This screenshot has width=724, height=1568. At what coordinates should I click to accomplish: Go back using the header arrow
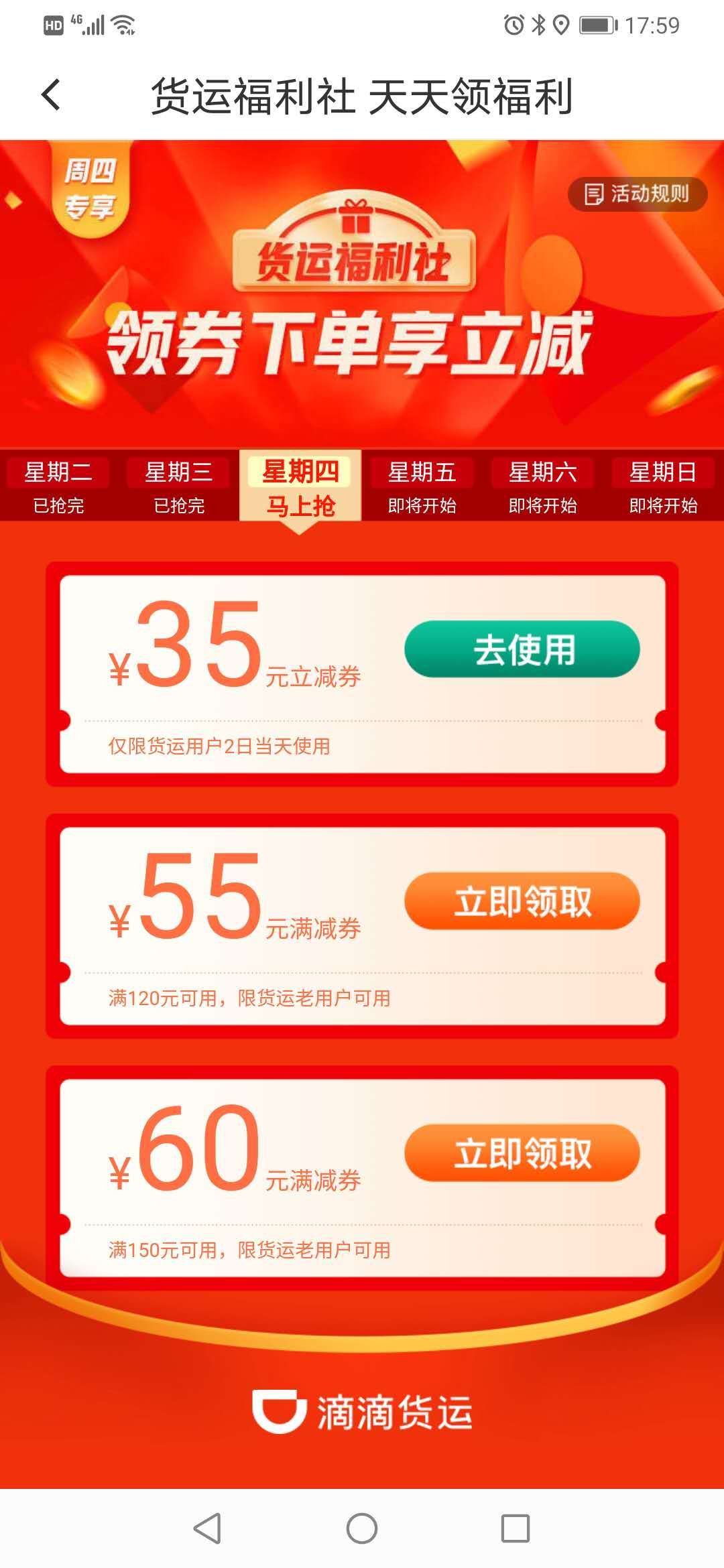(51, 95)
